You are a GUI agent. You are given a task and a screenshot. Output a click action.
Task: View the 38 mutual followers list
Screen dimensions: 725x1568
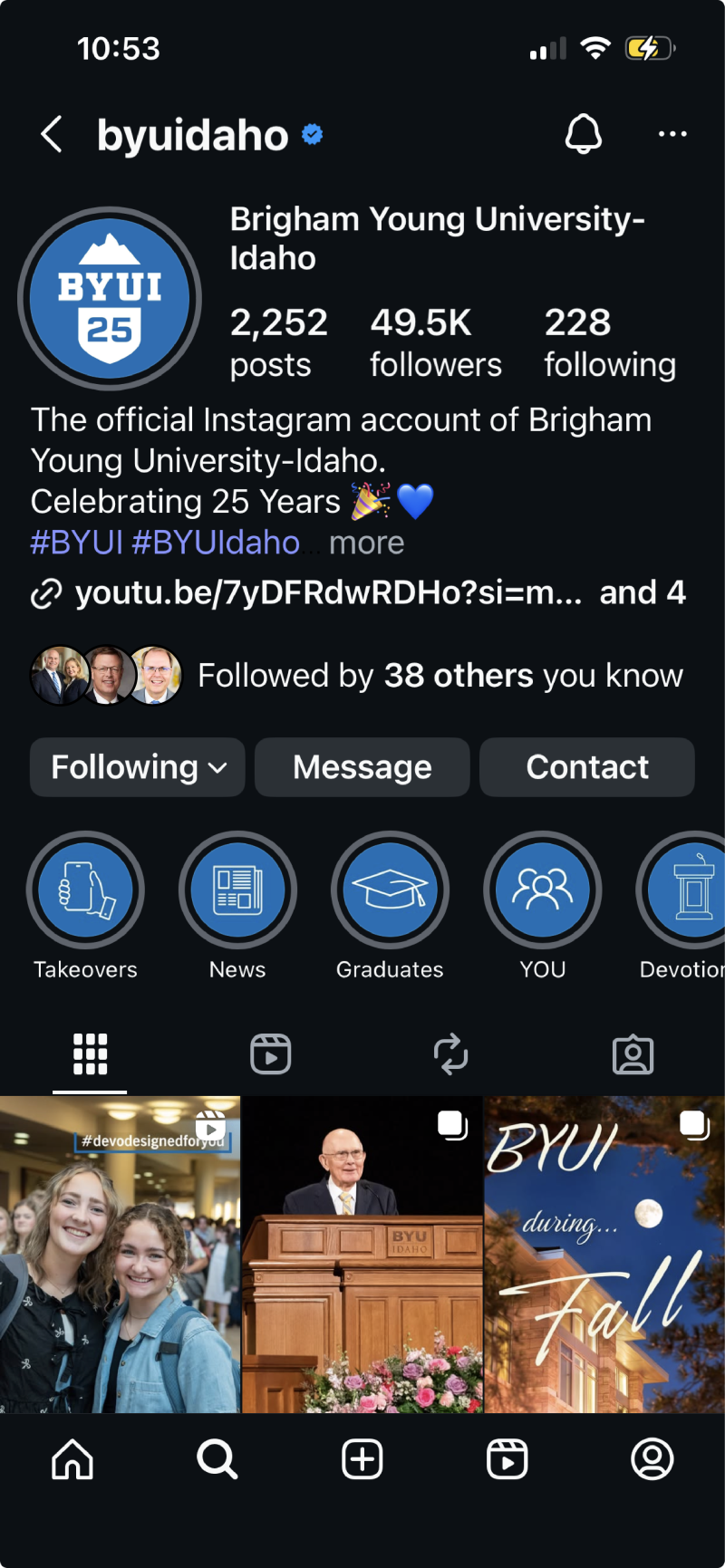(440, 676)
